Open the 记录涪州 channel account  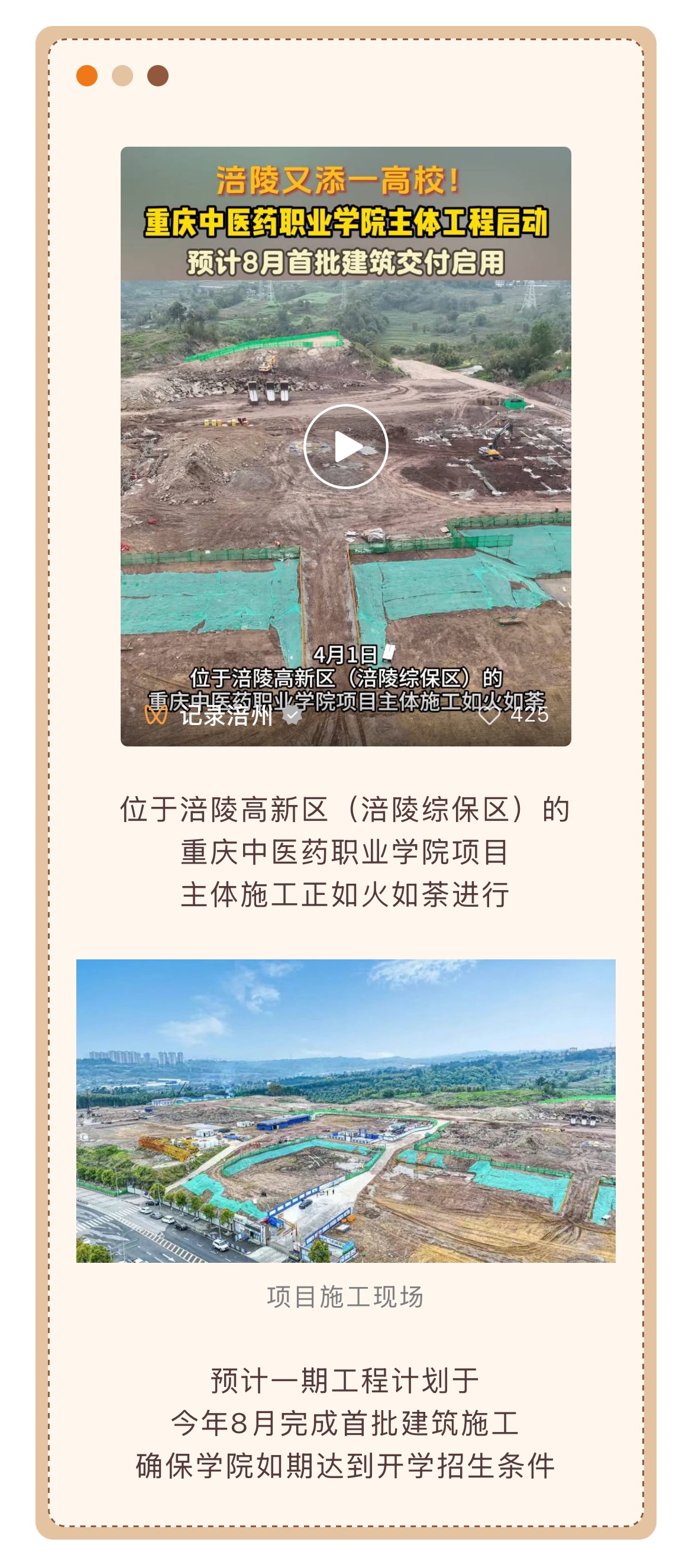(x=226, y=715)
